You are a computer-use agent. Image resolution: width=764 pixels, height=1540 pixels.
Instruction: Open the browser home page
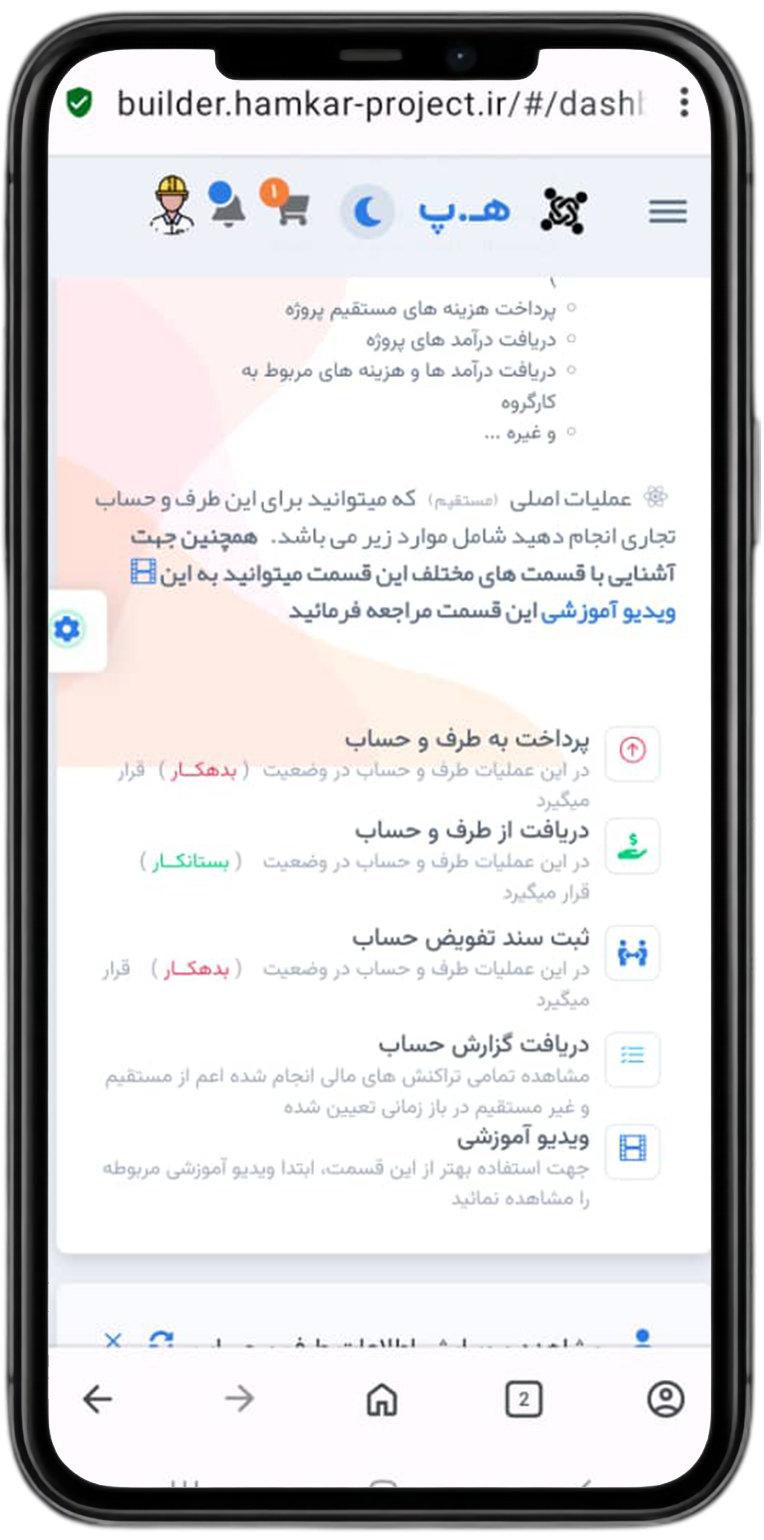click(x=381, y=1399)
